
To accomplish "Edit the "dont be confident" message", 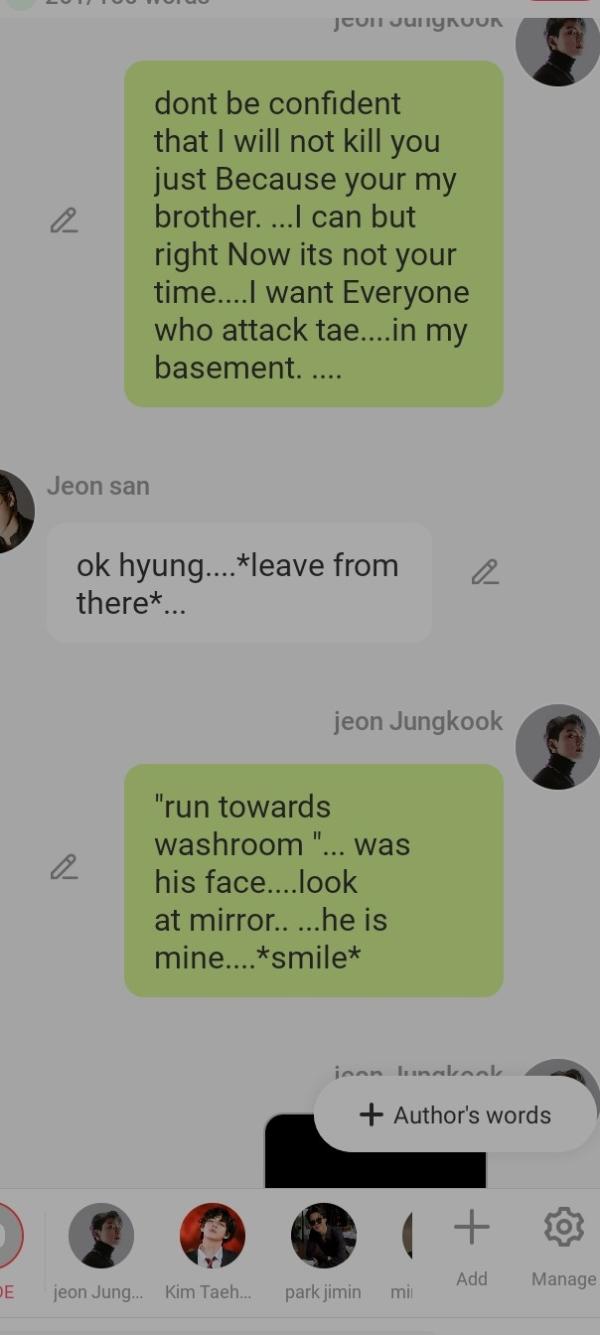I will tap(64, 220).
